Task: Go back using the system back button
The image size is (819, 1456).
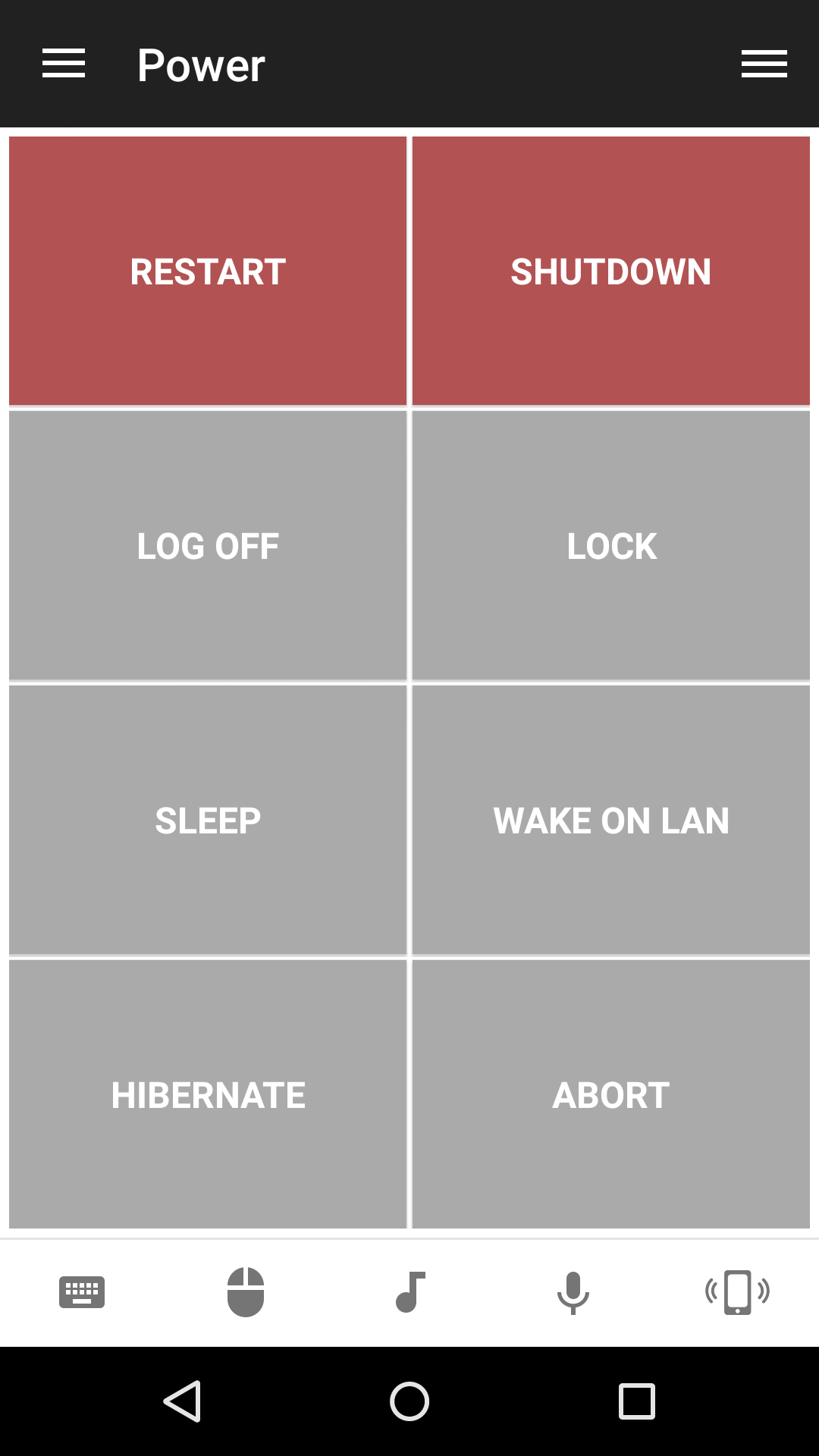Action: (x=182, y=1401)
